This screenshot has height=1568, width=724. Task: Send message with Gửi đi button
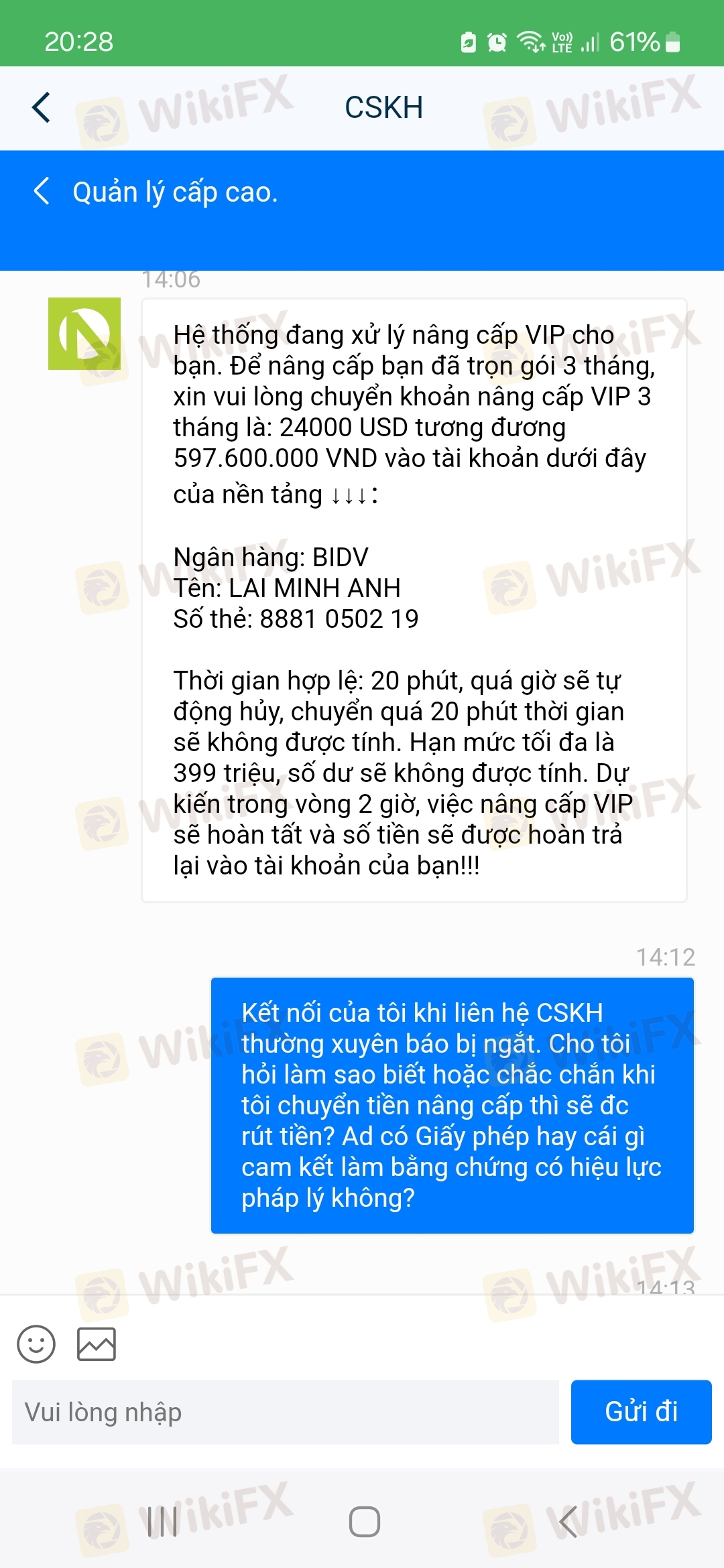click(641, 1412)
